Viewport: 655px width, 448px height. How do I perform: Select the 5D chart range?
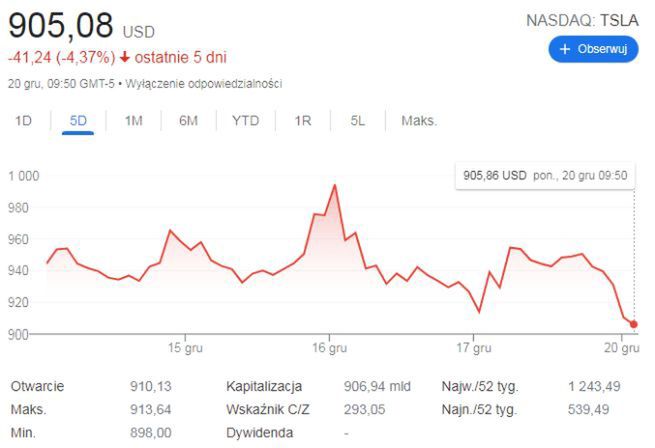pos(78,121)
